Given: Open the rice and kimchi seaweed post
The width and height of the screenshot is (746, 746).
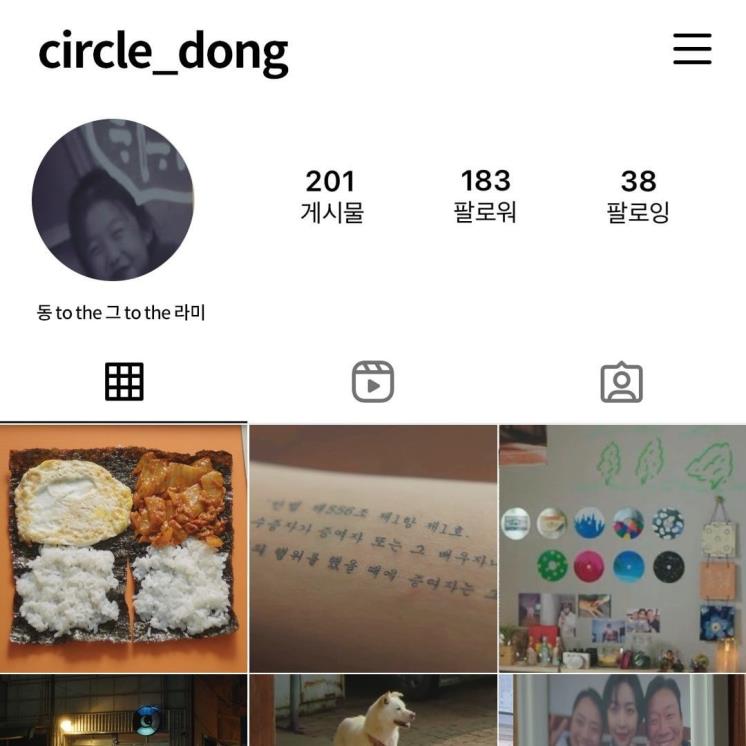Looking at the screenshot, I should point(123,548).
